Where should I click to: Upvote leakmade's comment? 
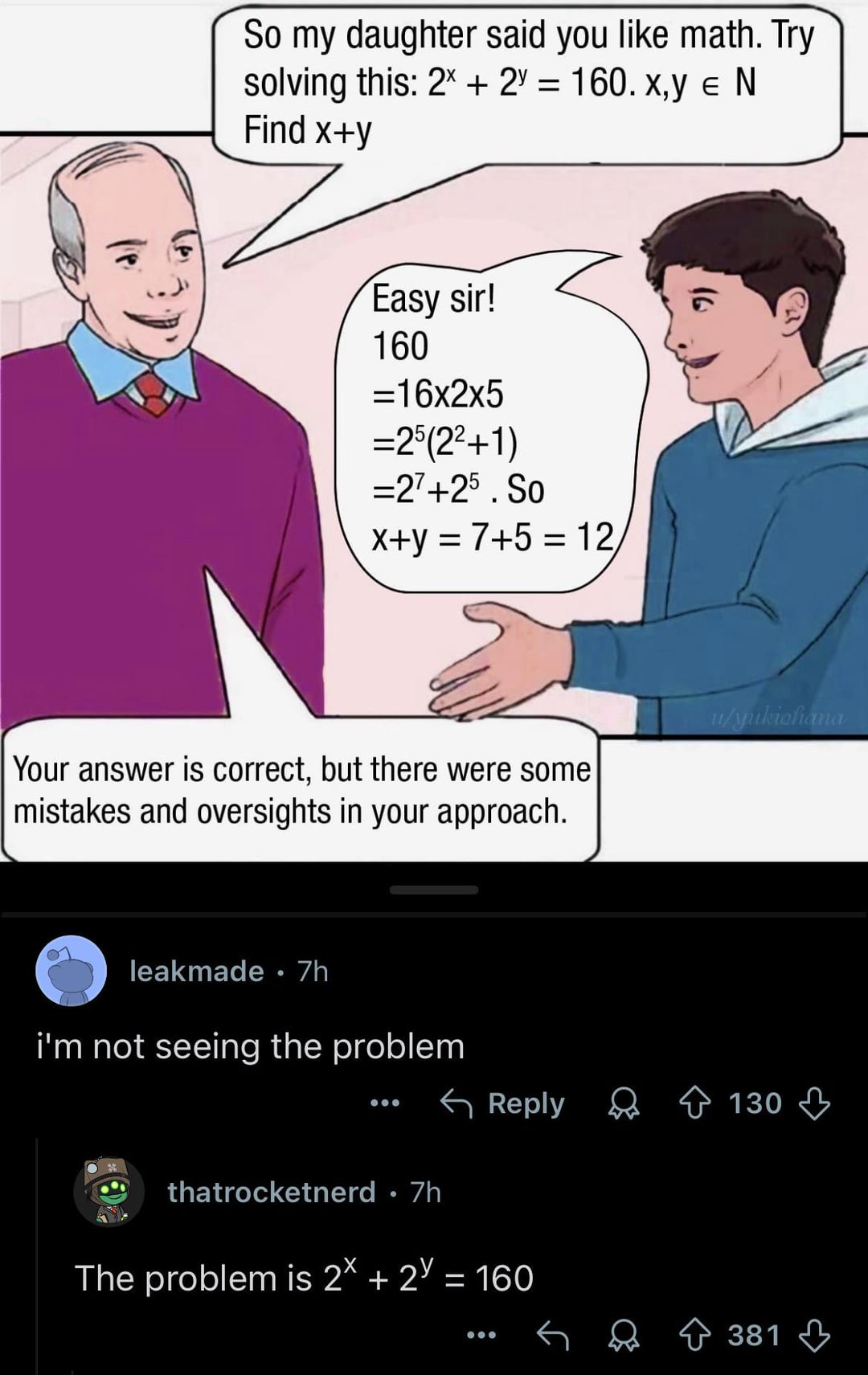coord(695,1103)
